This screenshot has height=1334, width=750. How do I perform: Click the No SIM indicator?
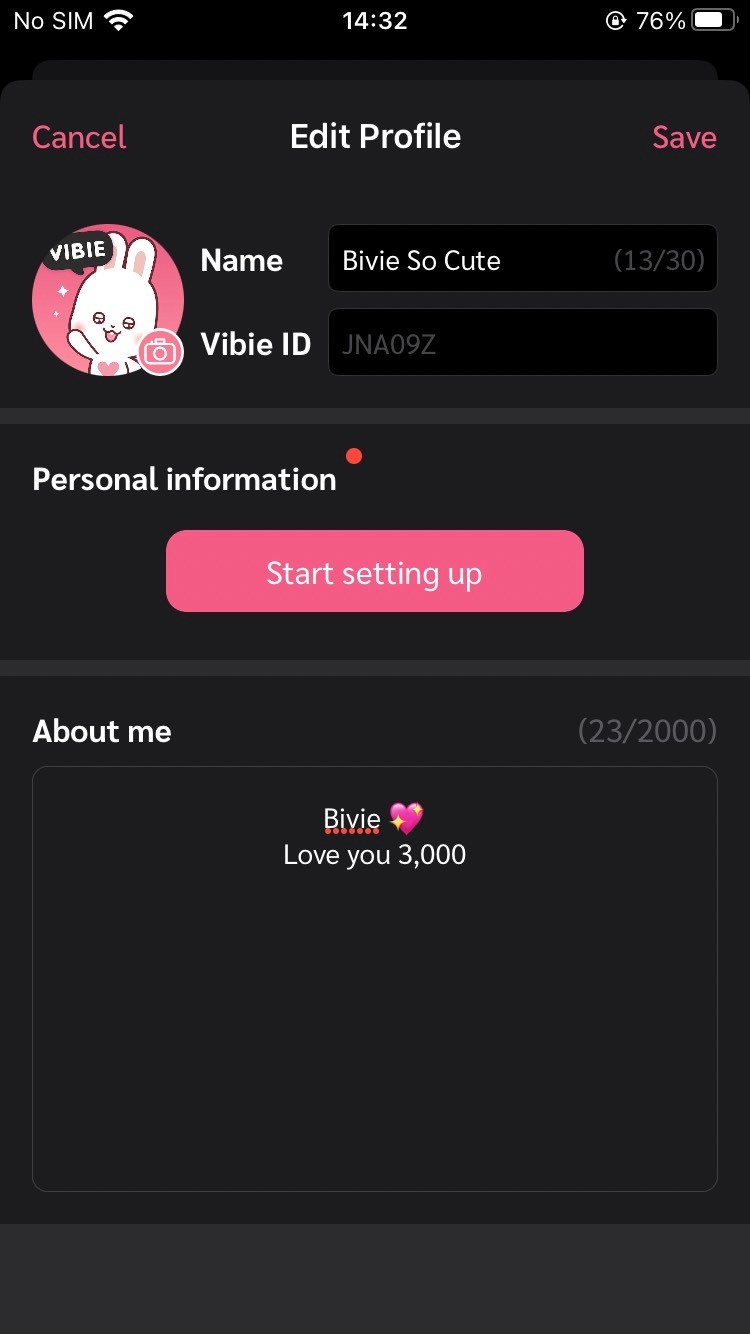(52, 19)
